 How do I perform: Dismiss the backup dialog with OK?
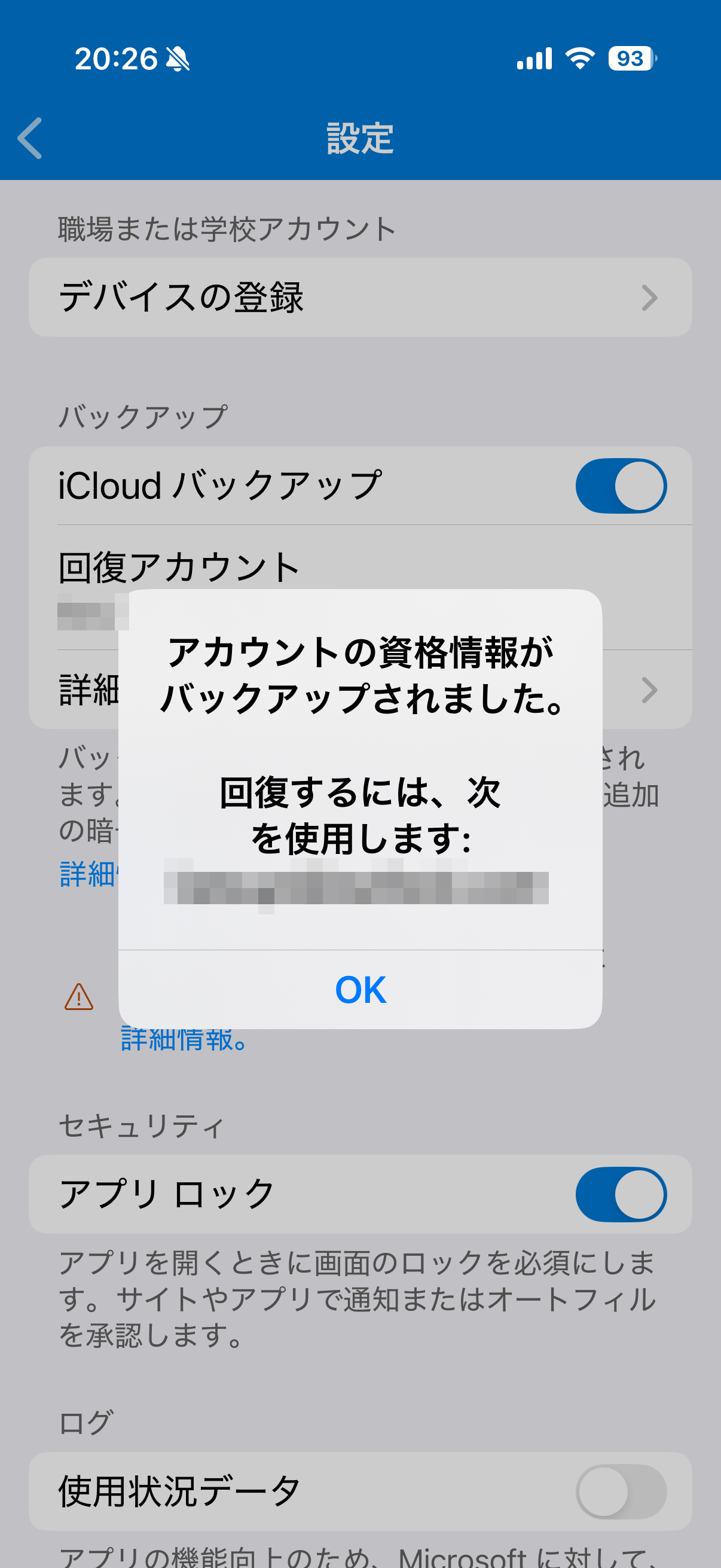tap(360, 990)
